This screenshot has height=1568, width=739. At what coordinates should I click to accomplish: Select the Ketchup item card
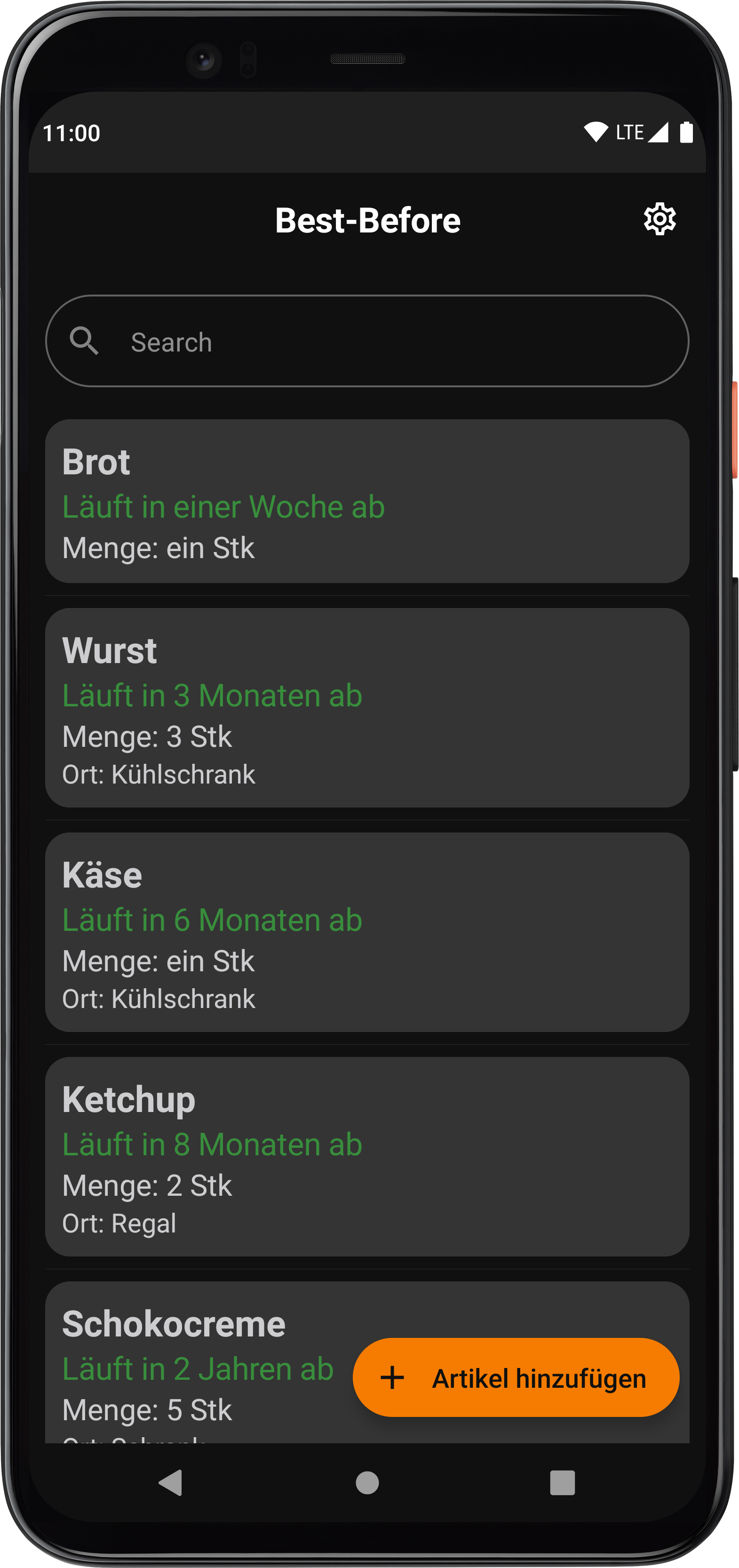[367, 1157]
